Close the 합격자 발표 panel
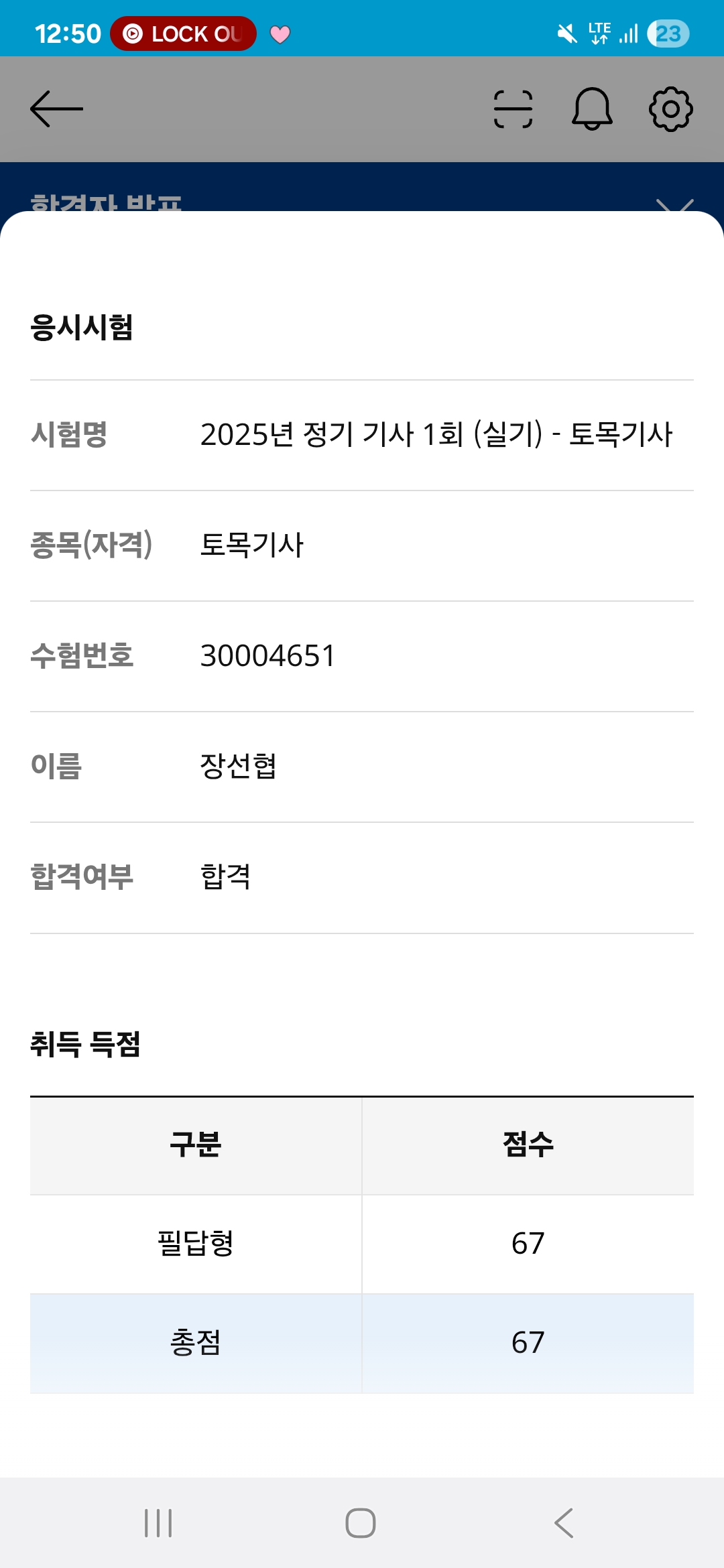This screenshot has height=1568, width=724. (x=674, y=204)
